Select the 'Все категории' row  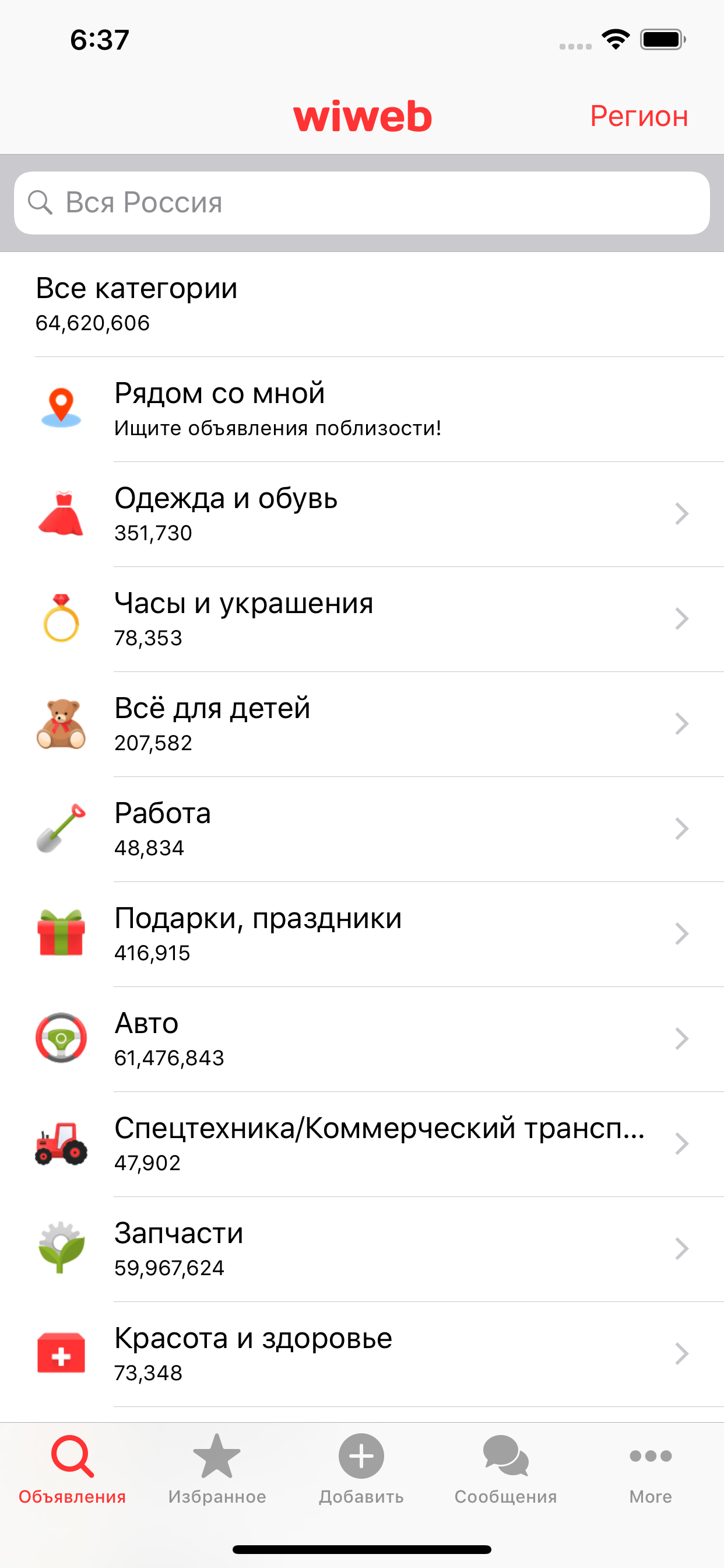tap(362, 302)
